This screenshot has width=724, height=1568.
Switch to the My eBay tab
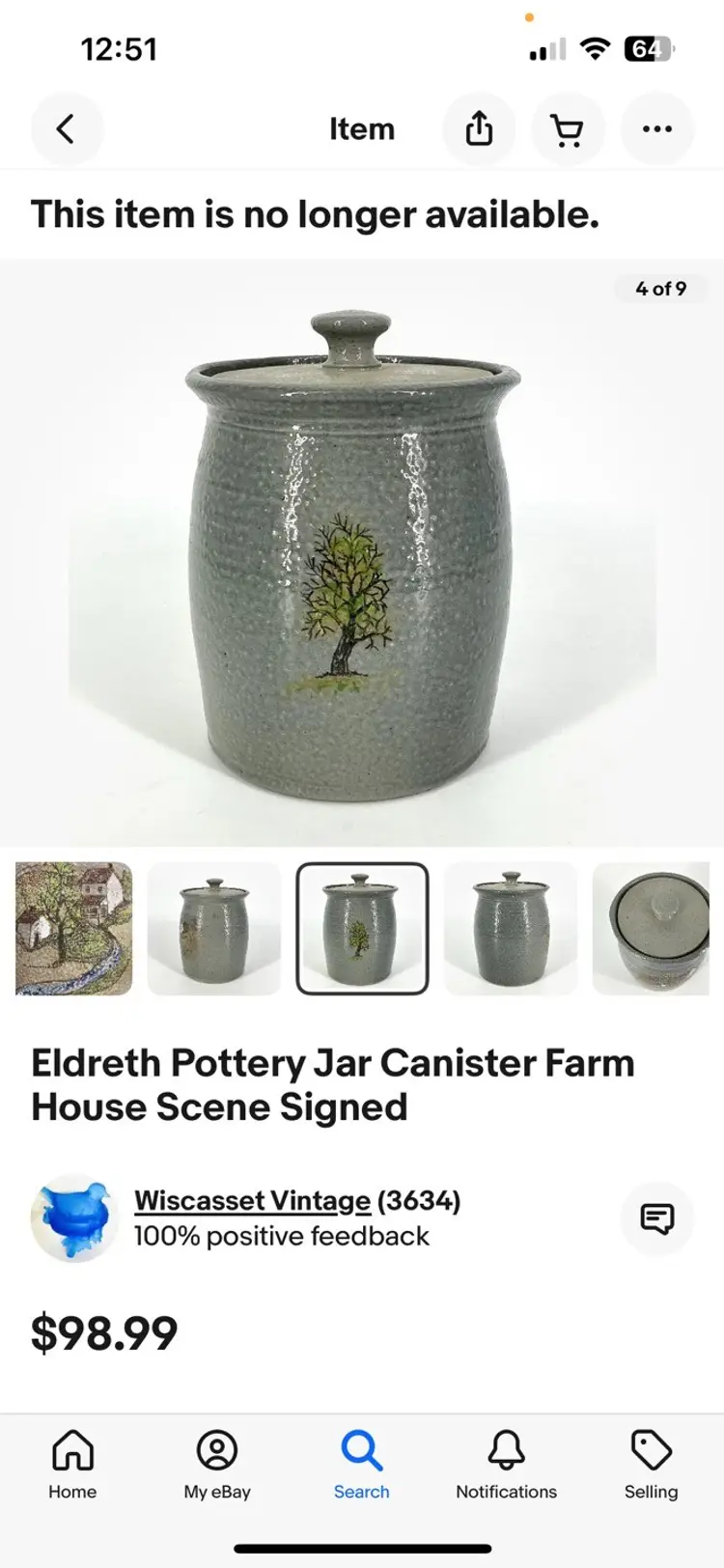point(217,1465)
